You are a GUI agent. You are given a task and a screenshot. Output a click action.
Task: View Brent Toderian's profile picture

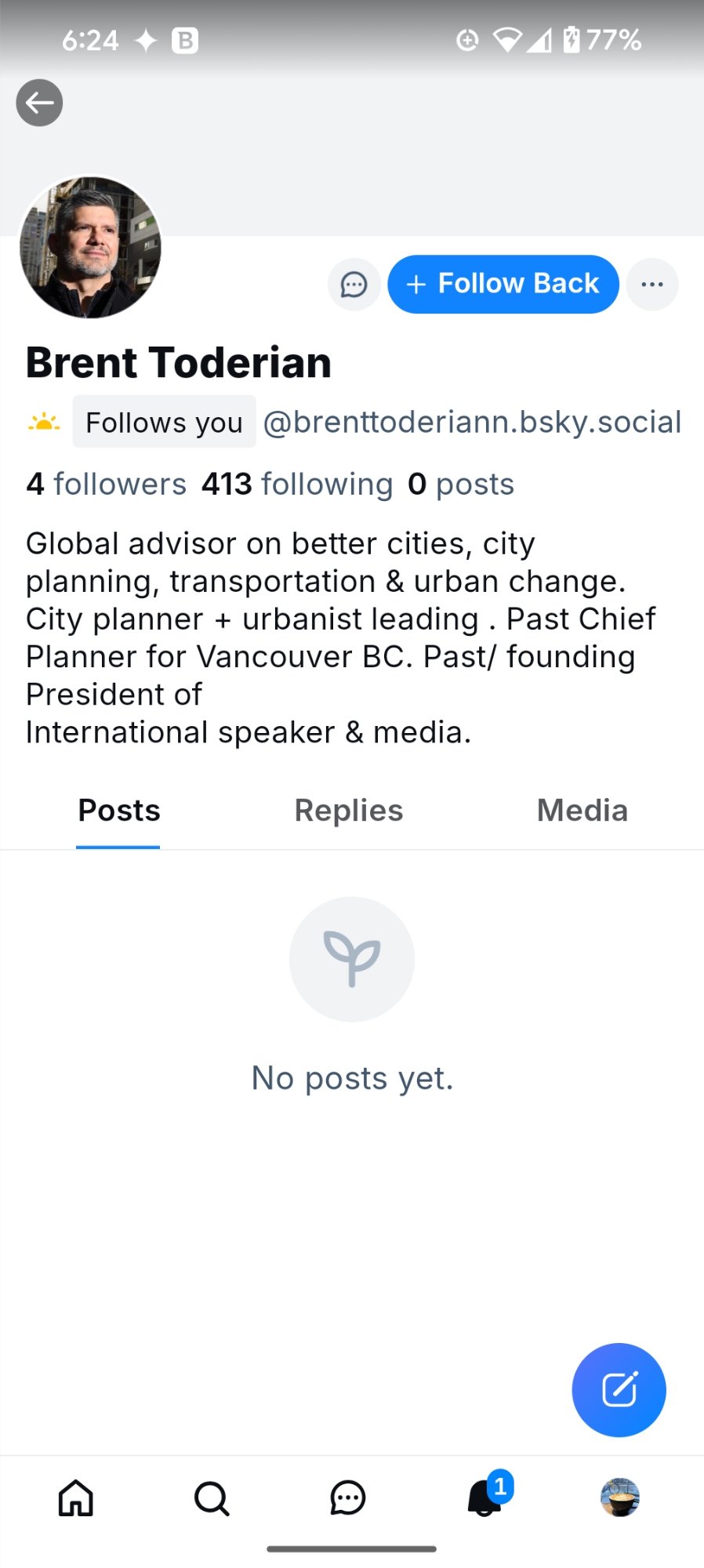click(90, 247)
